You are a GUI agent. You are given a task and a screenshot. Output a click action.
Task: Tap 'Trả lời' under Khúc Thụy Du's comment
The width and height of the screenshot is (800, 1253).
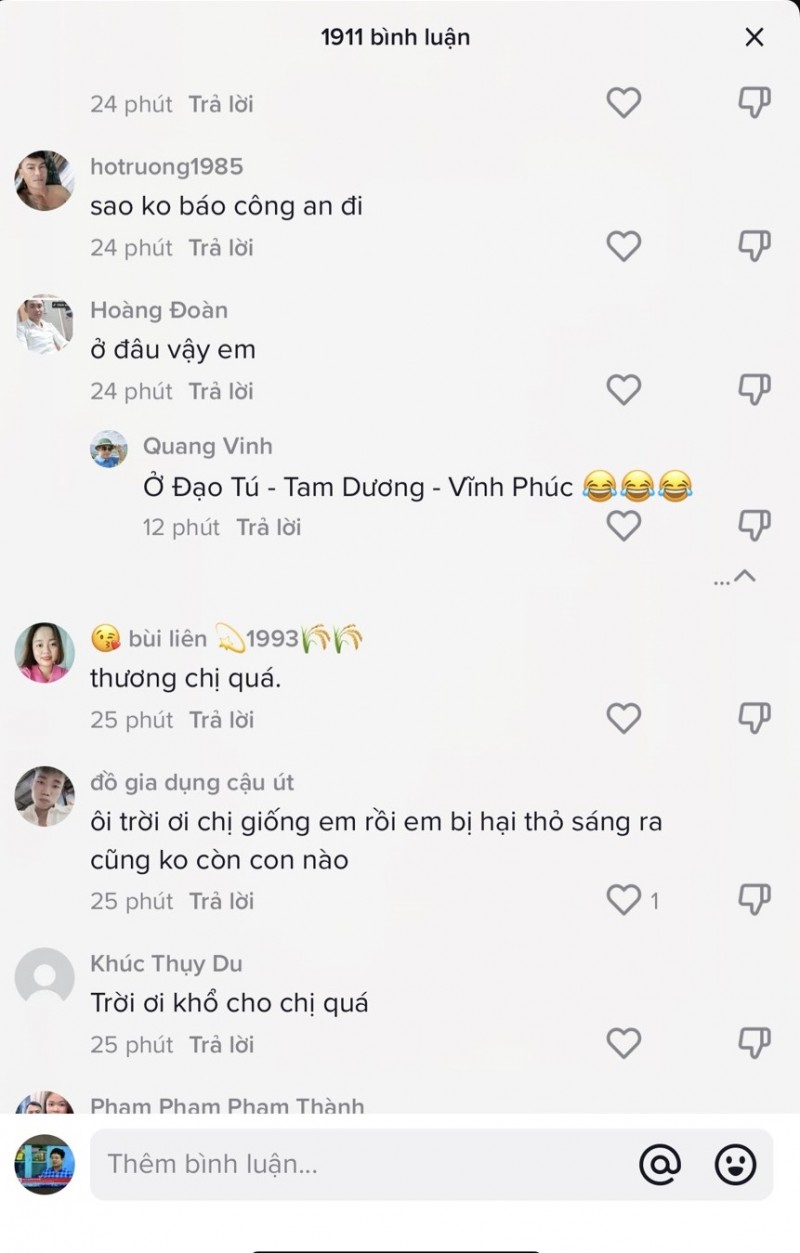pyautogui.click(x=220, y=1043)
